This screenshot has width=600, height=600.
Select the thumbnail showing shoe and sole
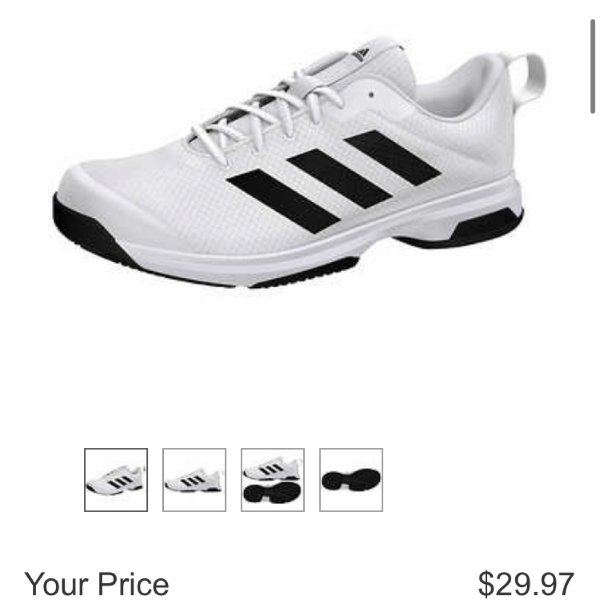[272, 480]
